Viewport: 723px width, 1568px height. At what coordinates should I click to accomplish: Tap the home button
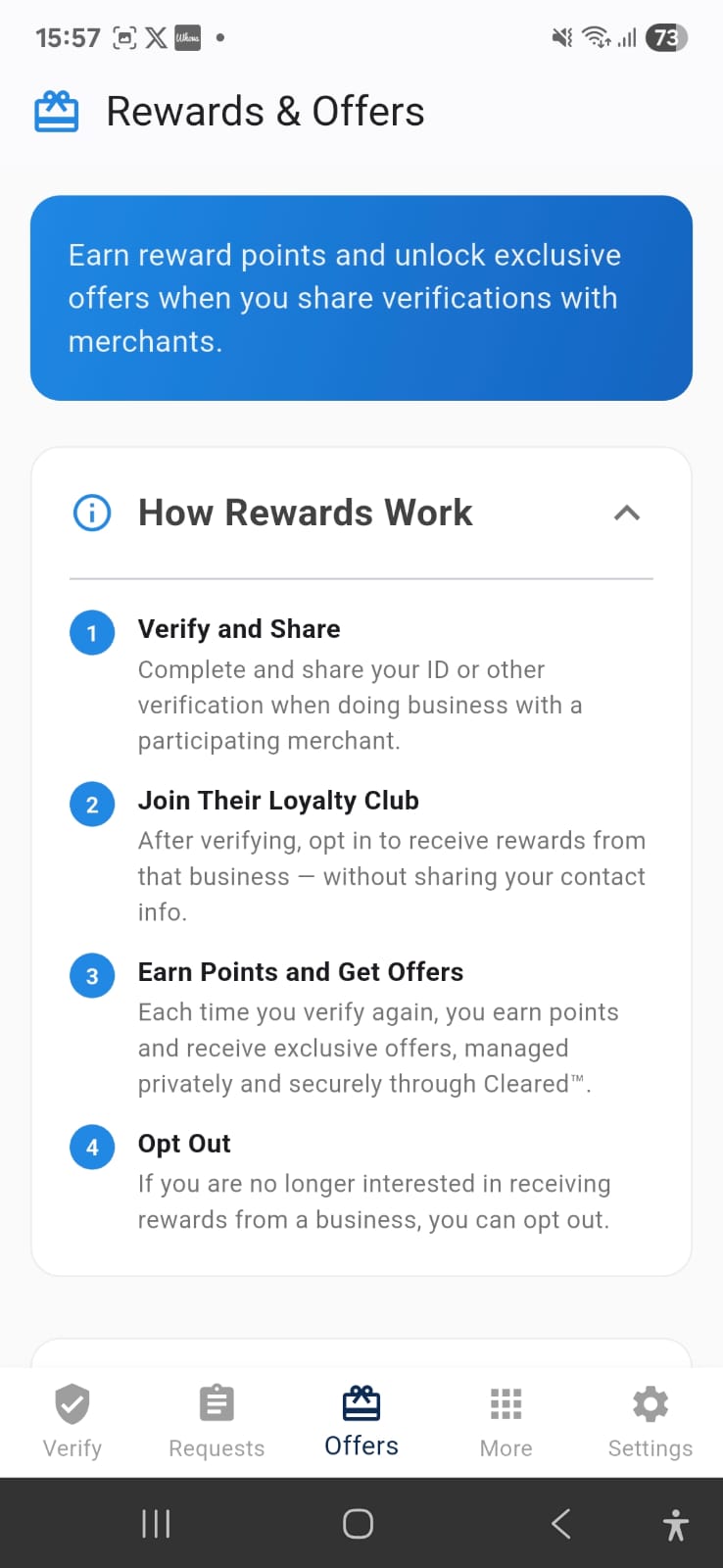pyautogui.click(x=357, y=1523)
